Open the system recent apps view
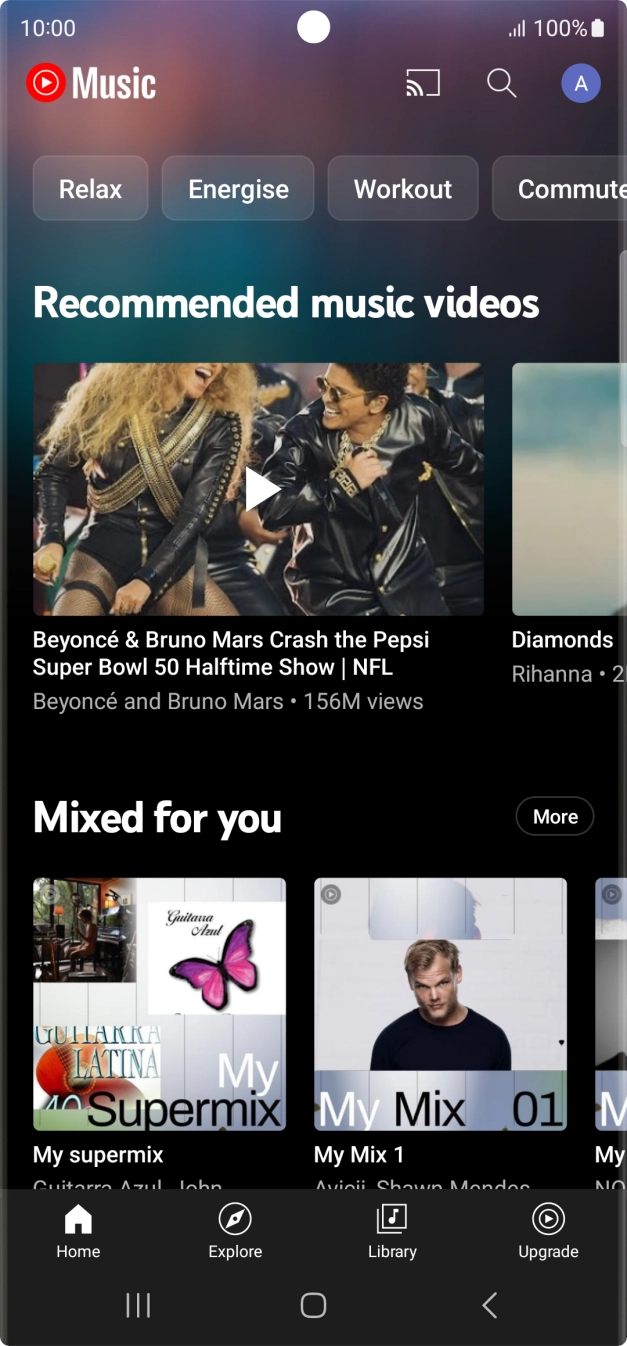Viewport: 627px width, 1346px height. point(138,1305)
